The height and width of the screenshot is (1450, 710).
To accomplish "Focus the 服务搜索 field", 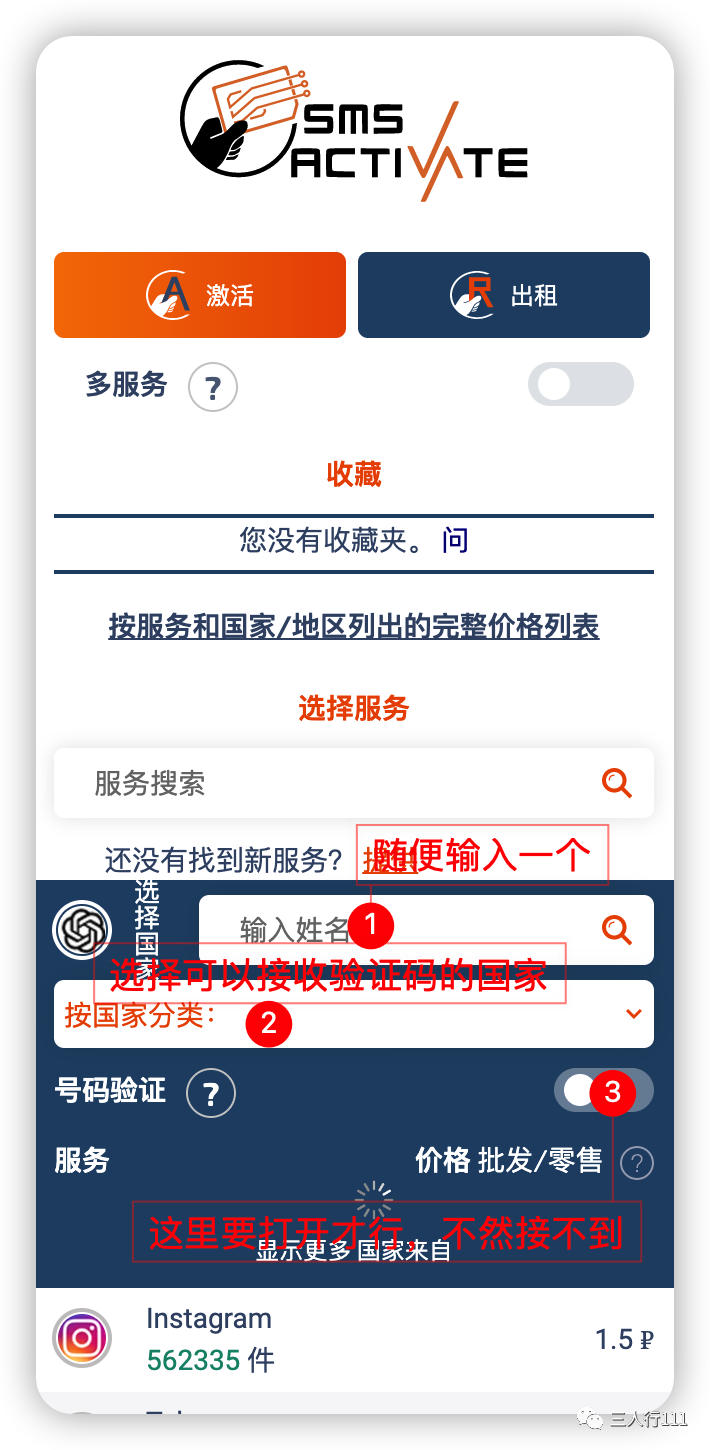I will click(x=320, y=783).
